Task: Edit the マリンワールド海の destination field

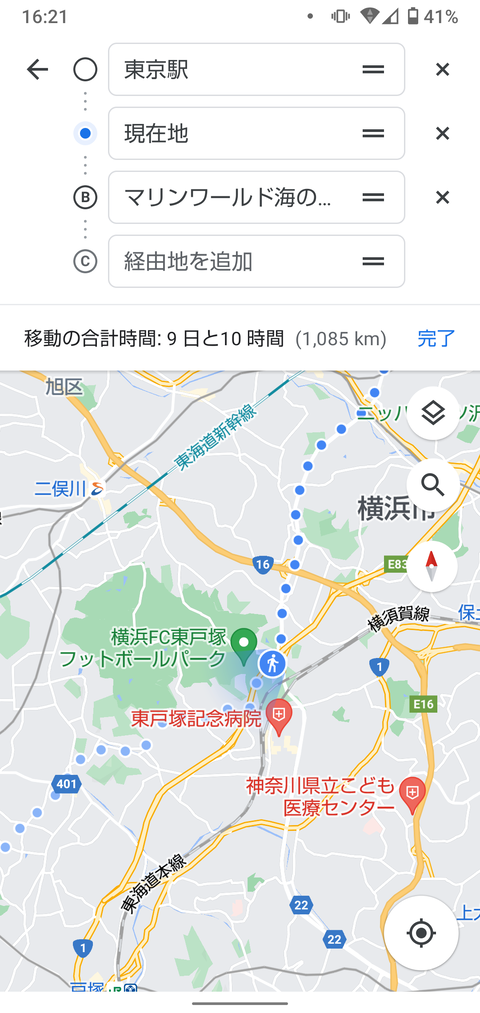Action: point(256,197)
